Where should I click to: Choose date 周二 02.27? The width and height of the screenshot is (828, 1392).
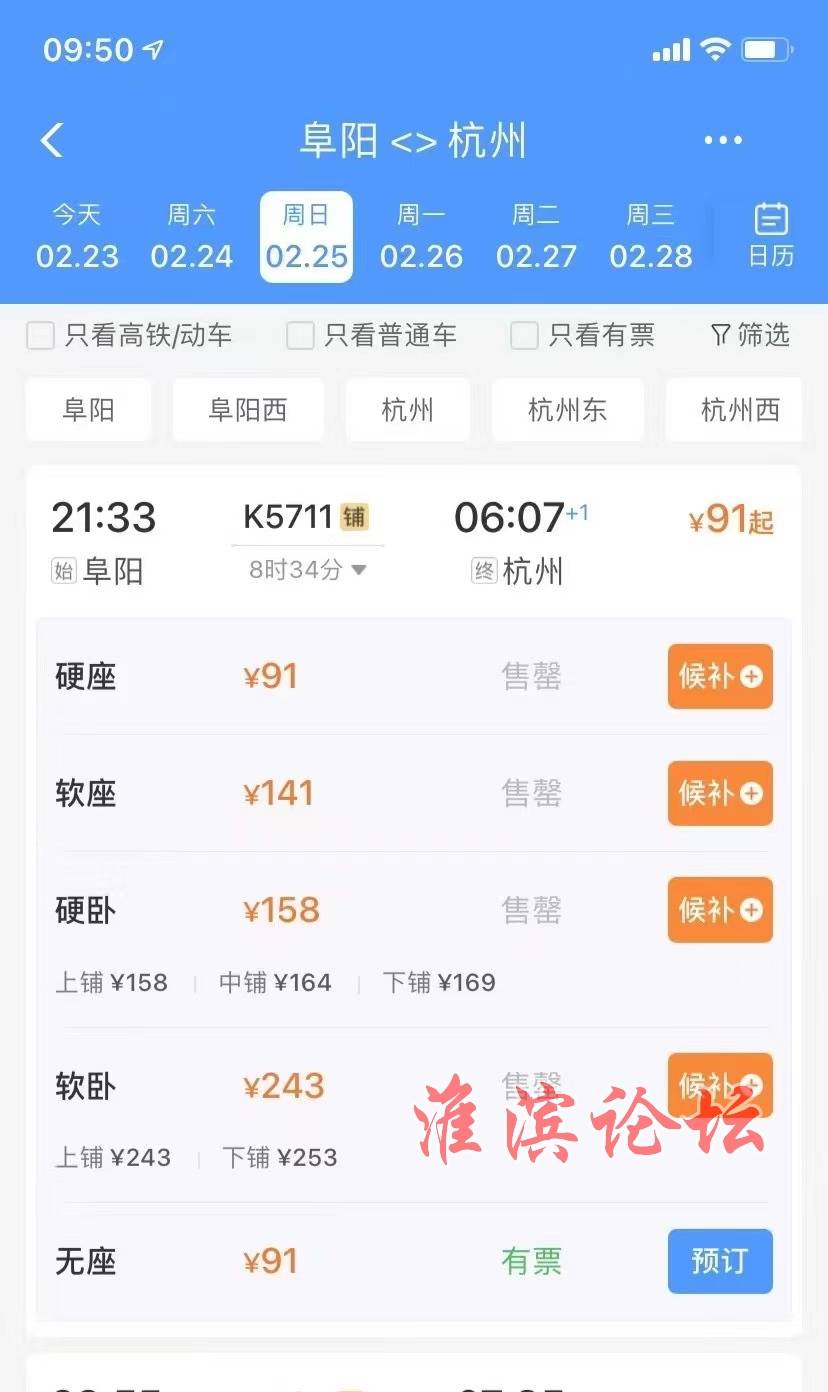536,237
